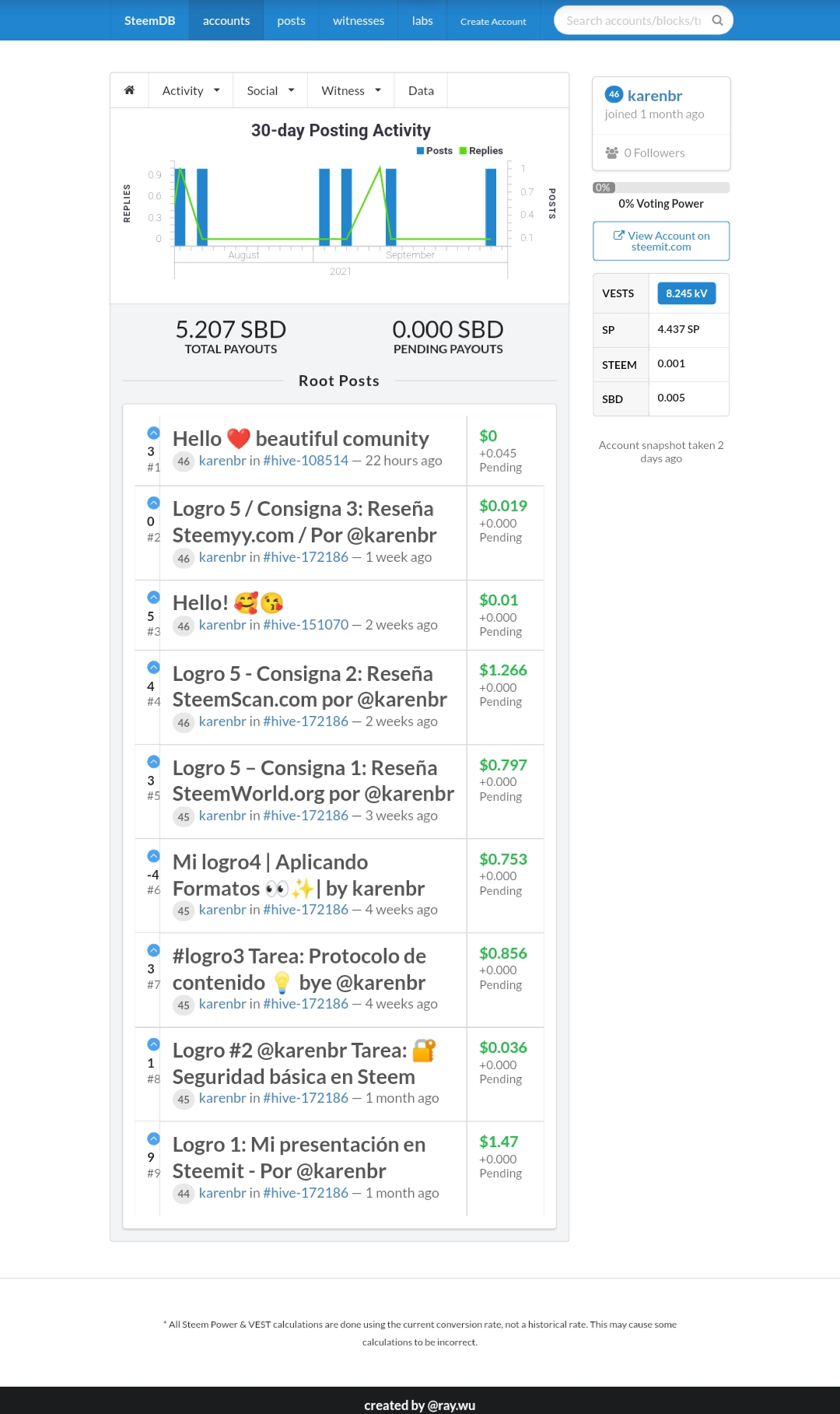840x1414 pixels.
Task: Open post Logro 5 Consigna 3 Reseña Steemyy.com
Action: [x=304, y=521]
